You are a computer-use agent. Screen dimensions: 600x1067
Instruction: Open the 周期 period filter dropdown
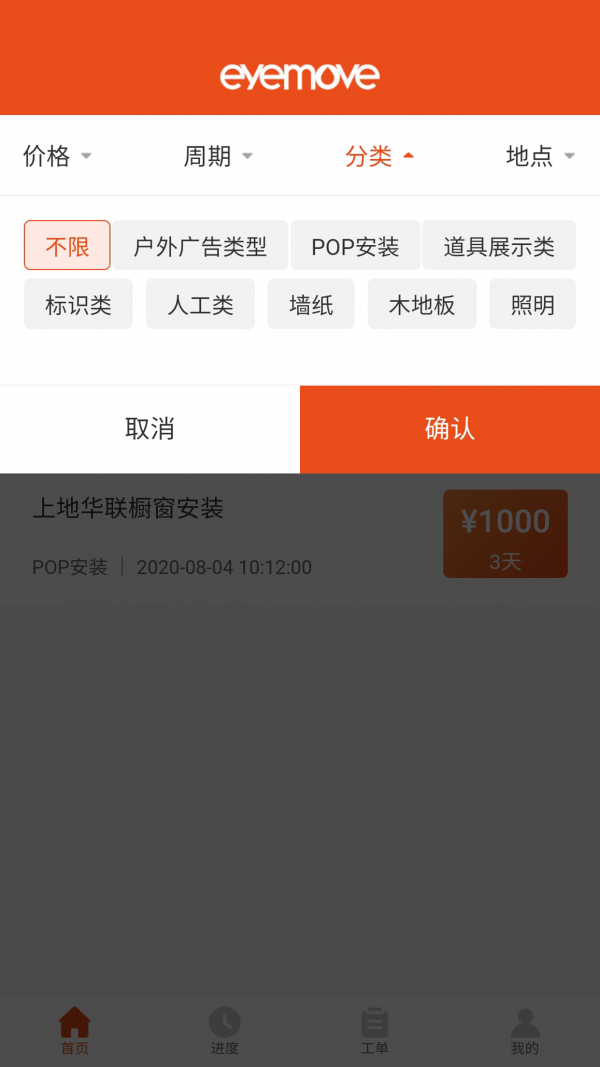click(x=218, y=156)
